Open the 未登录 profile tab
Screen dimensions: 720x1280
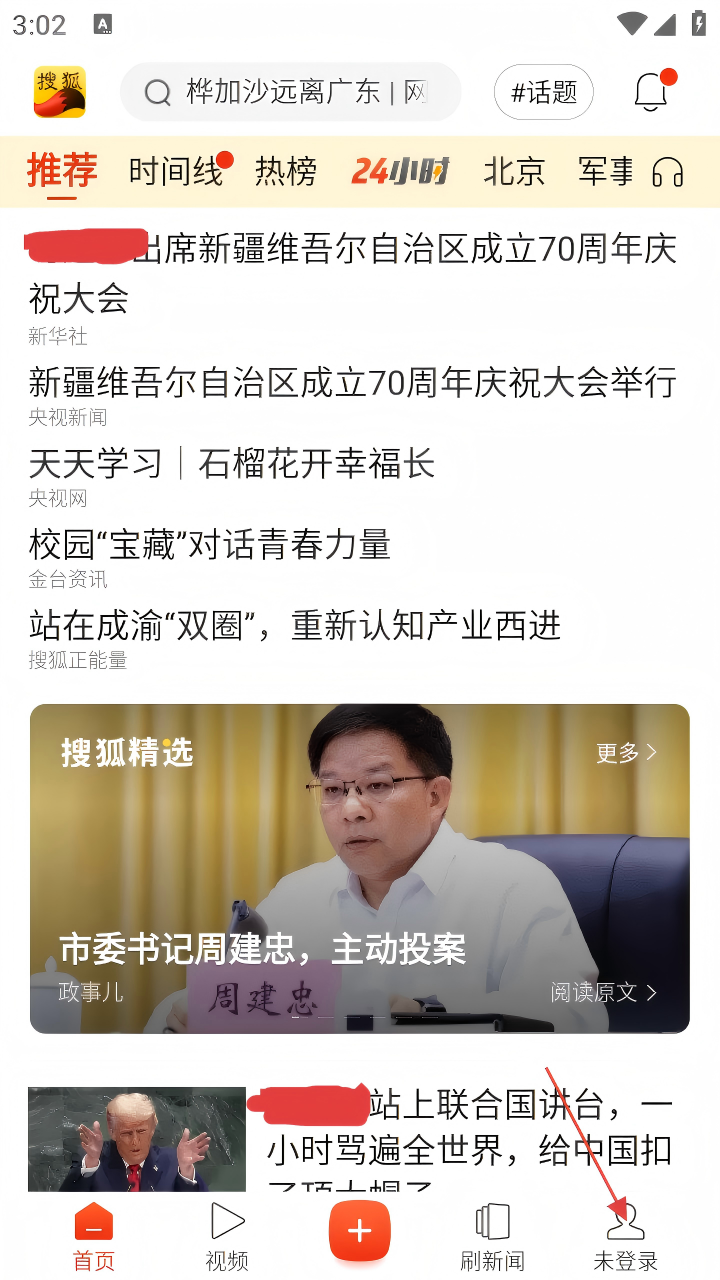626,1237
